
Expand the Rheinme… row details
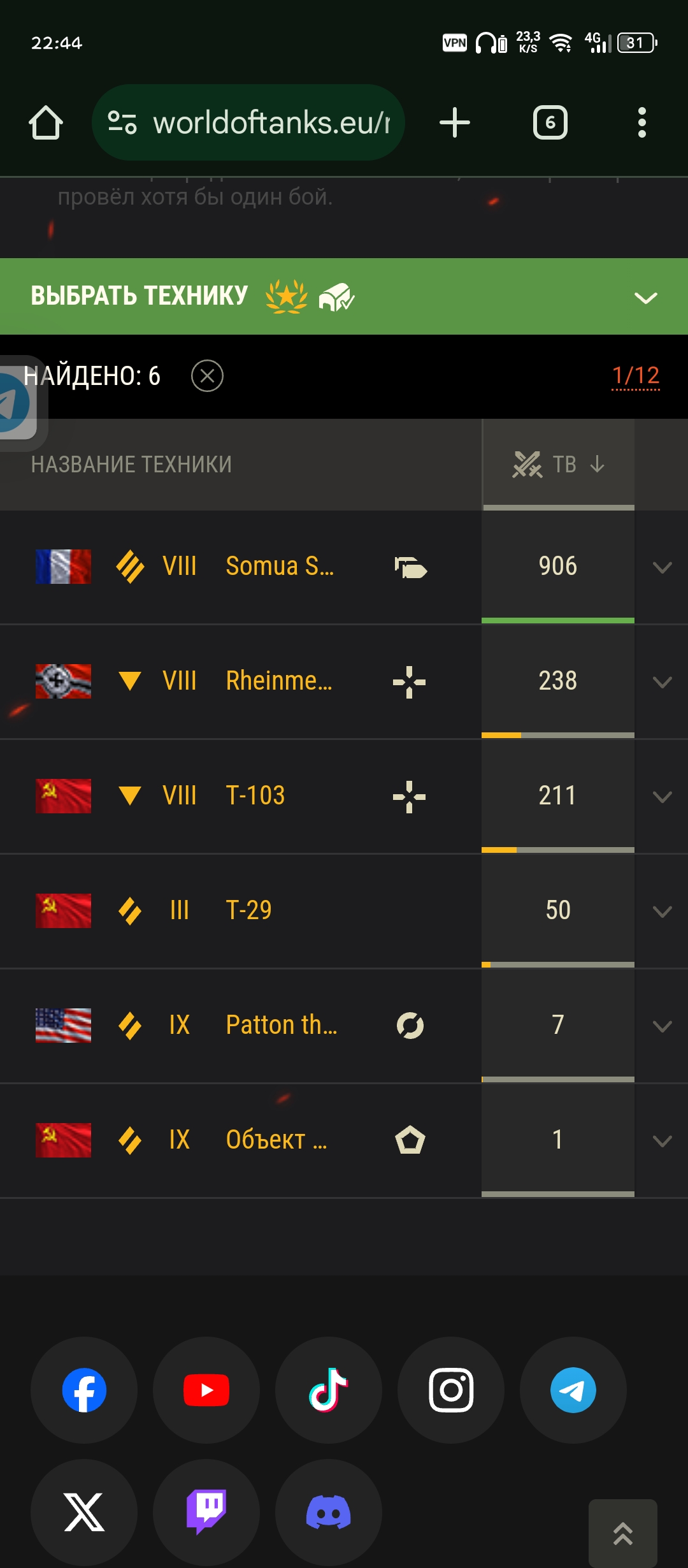(x=663, y=682)
